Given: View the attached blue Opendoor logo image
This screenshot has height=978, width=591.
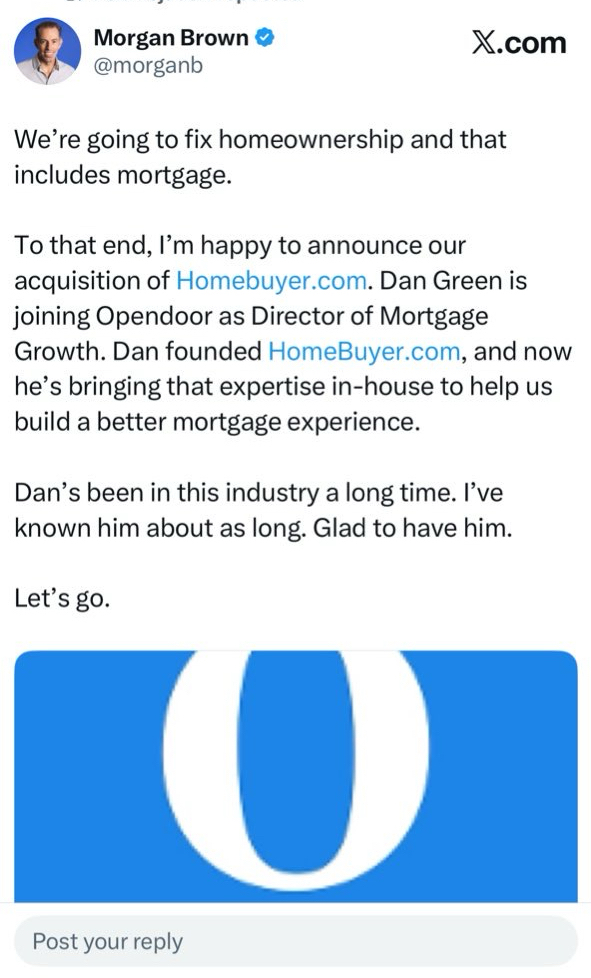Looking at the screenshot, I should click(x=296, y=776).
